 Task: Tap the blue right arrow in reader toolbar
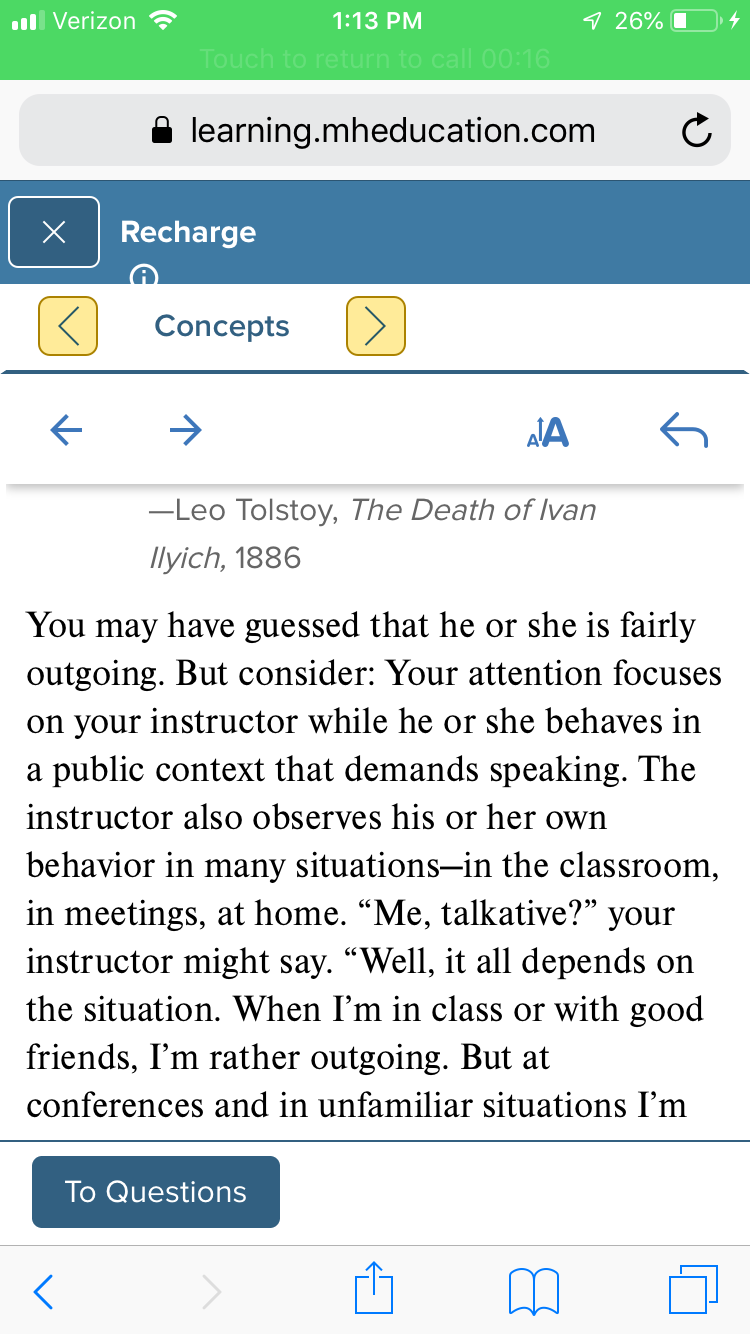coord(185,430)
